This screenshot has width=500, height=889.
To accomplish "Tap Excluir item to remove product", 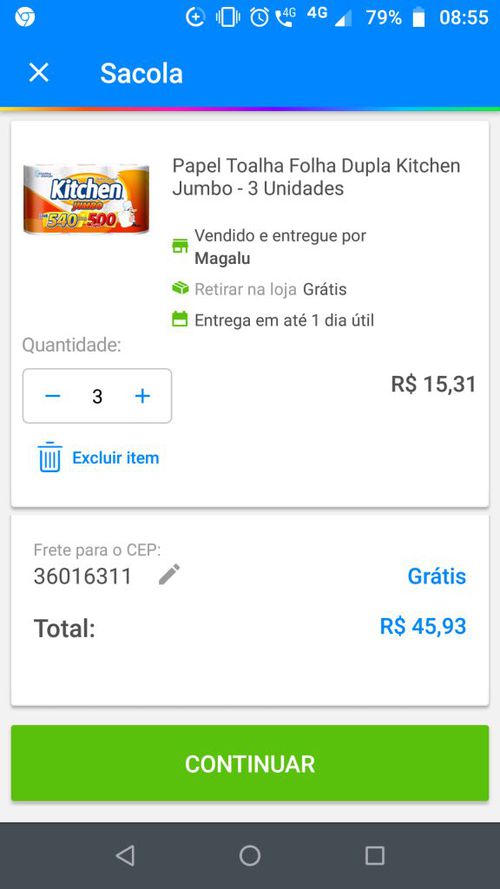I will (x=99, y=457).
